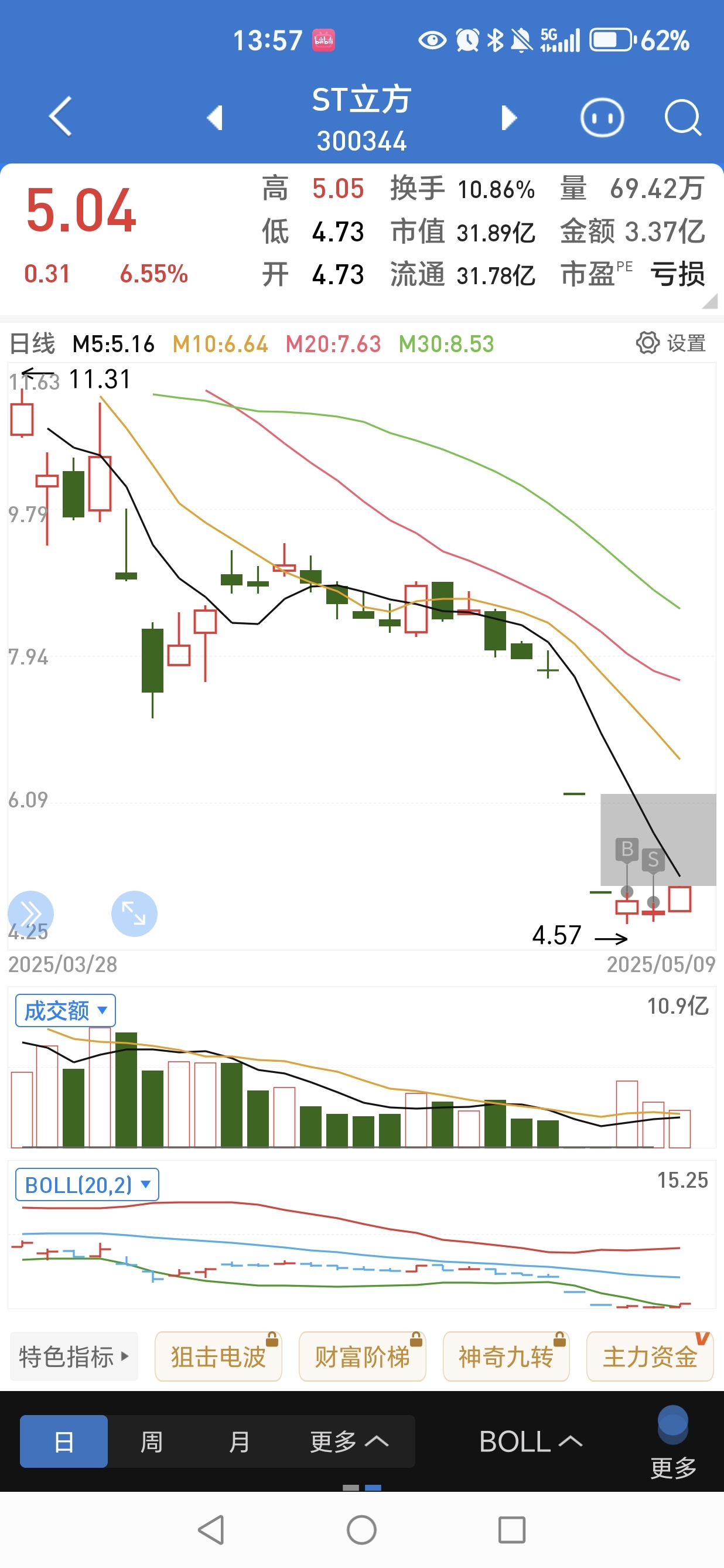
Task: Open chart 设置 settings
Action: pyautogui.click(x=671, y=343)
